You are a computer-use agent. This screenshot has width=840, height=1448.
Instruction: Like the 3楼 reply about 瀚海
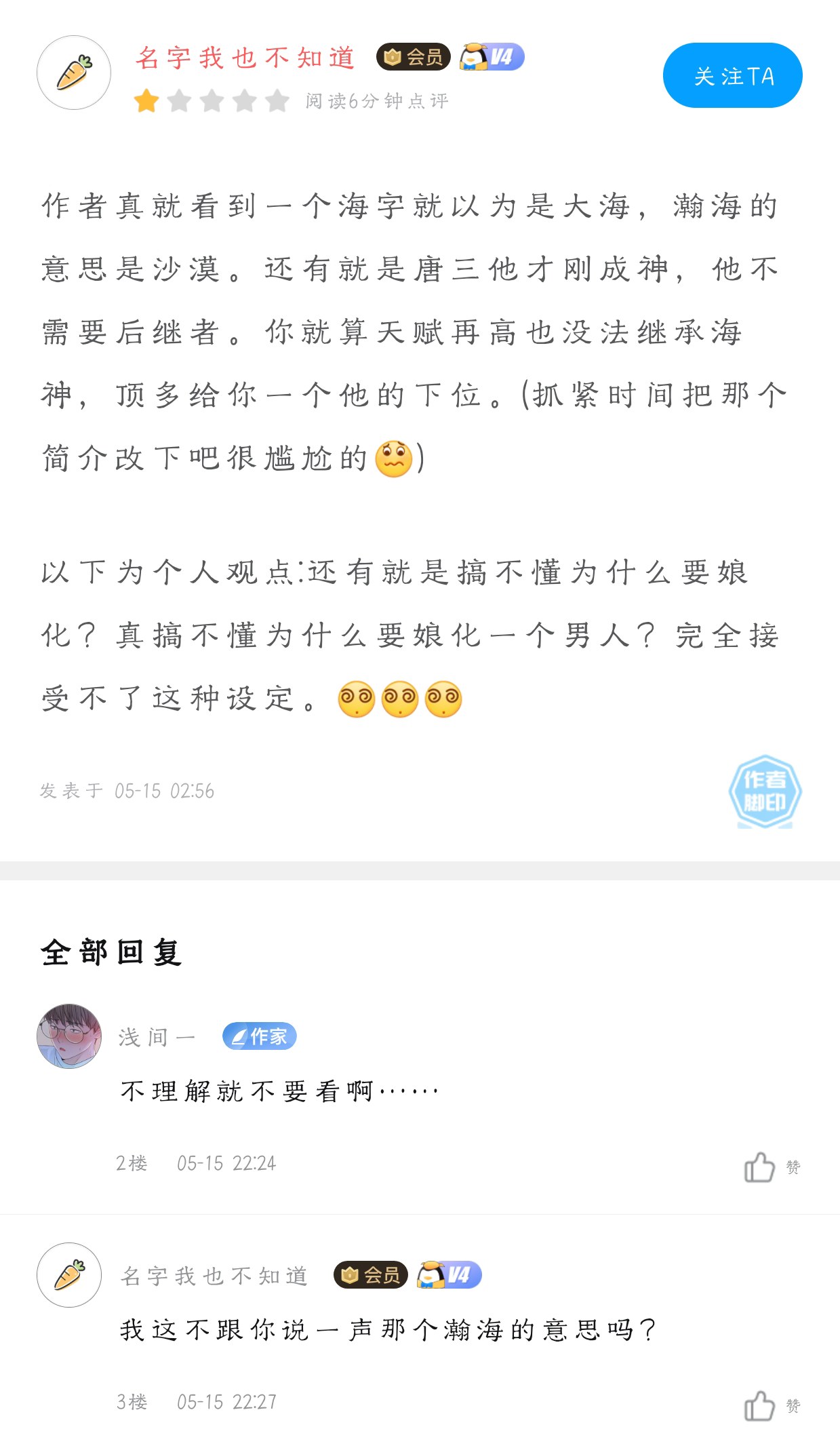[x=759, y=1406]
